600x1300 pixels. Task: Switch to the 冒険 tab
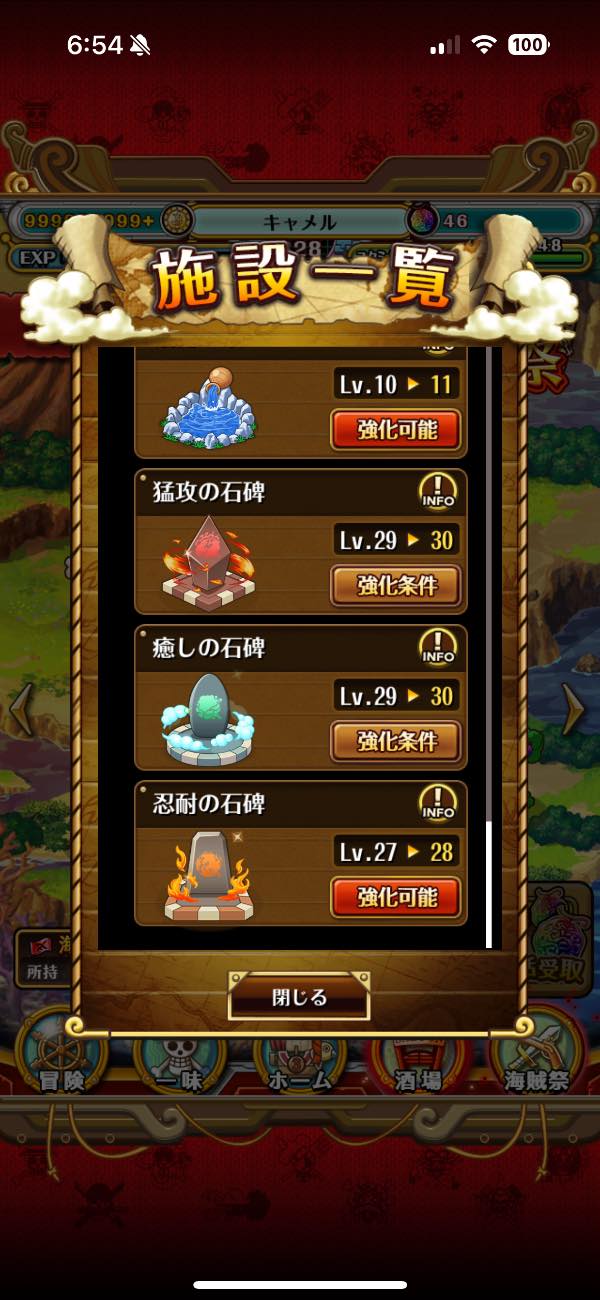62,1057
